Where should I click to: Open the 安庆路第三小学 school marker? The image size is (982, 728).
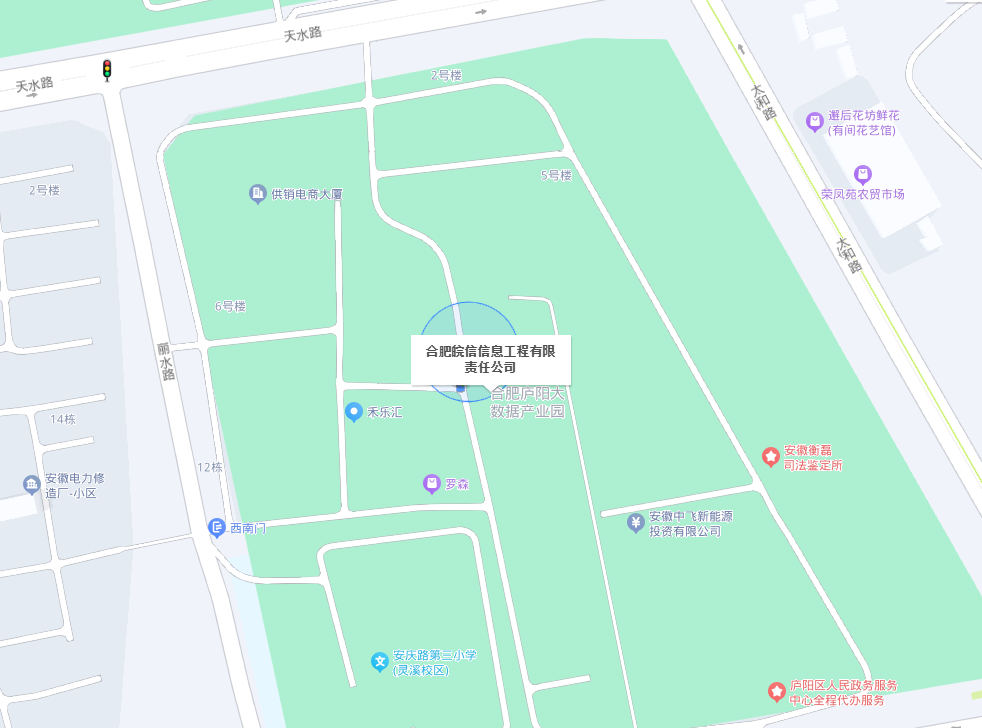point(380,661)
